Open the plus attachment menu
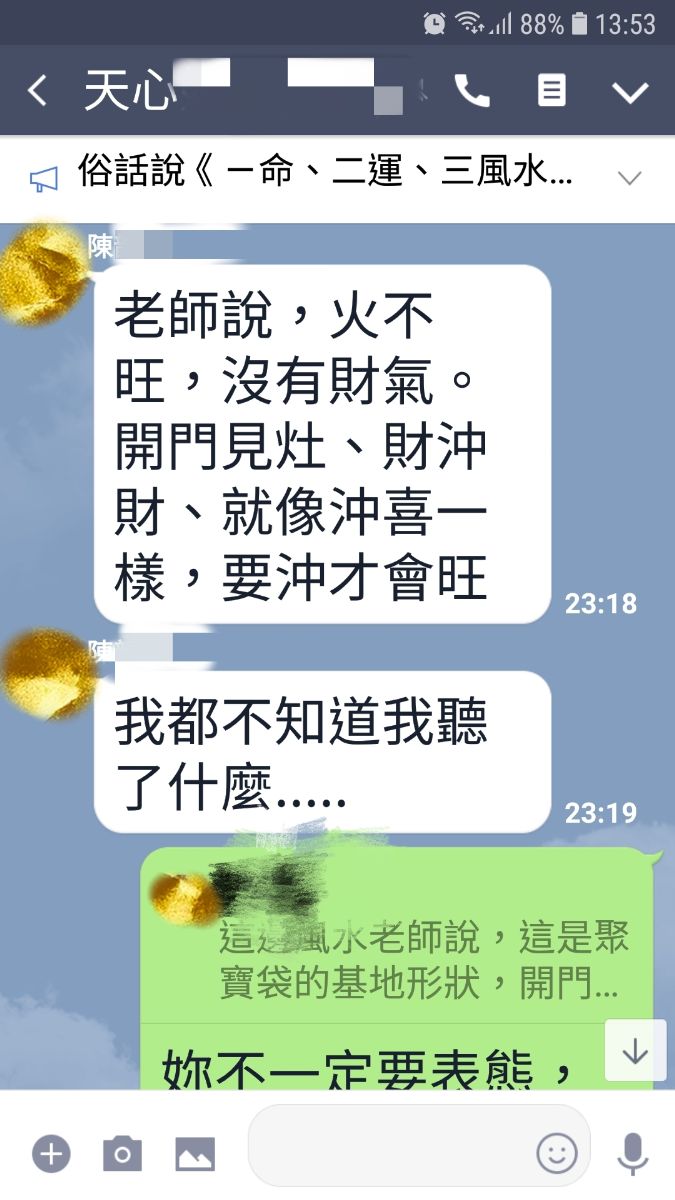This screenshot has width=675, height=1200. point(51,1154)
